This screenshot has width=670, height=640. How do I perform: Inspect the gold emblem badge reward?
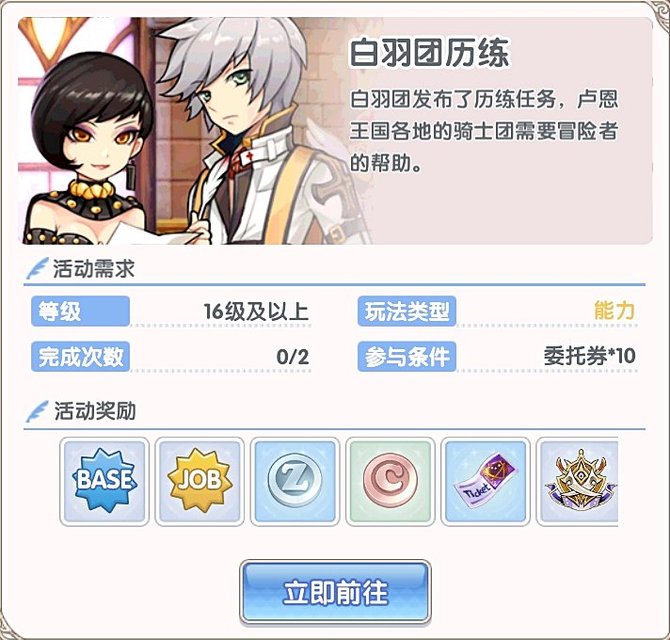[578, 481]
